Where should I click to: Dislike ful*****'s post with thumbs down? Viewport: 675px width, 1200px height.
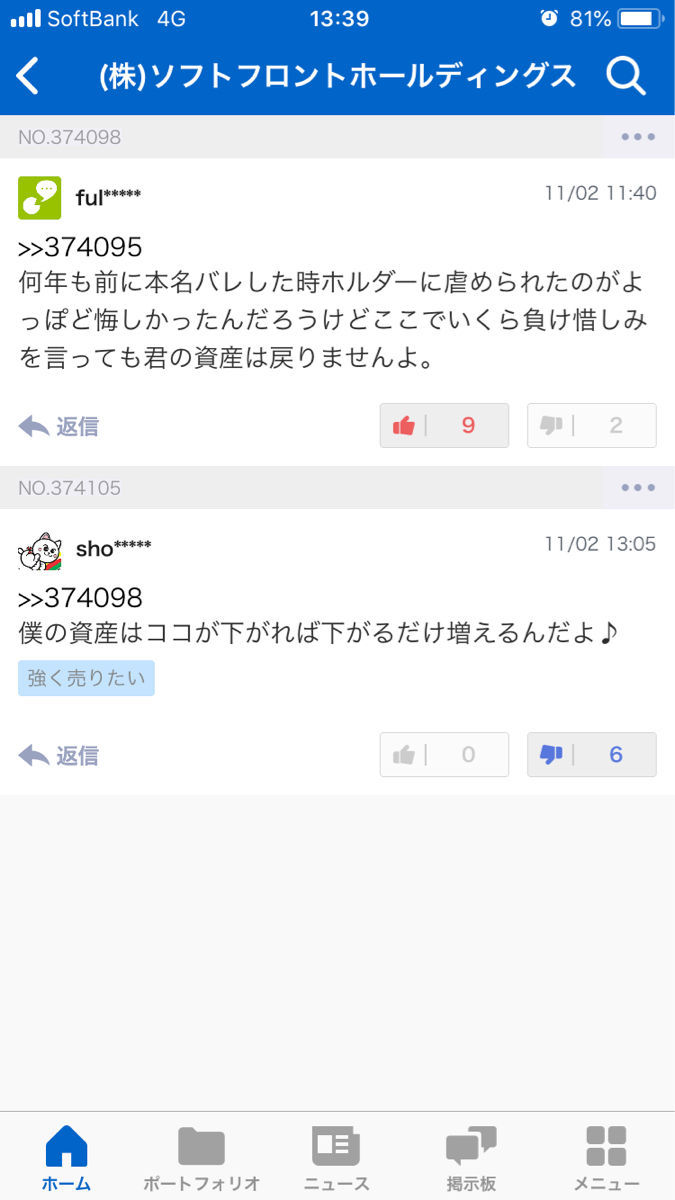[x=591, y=426]
